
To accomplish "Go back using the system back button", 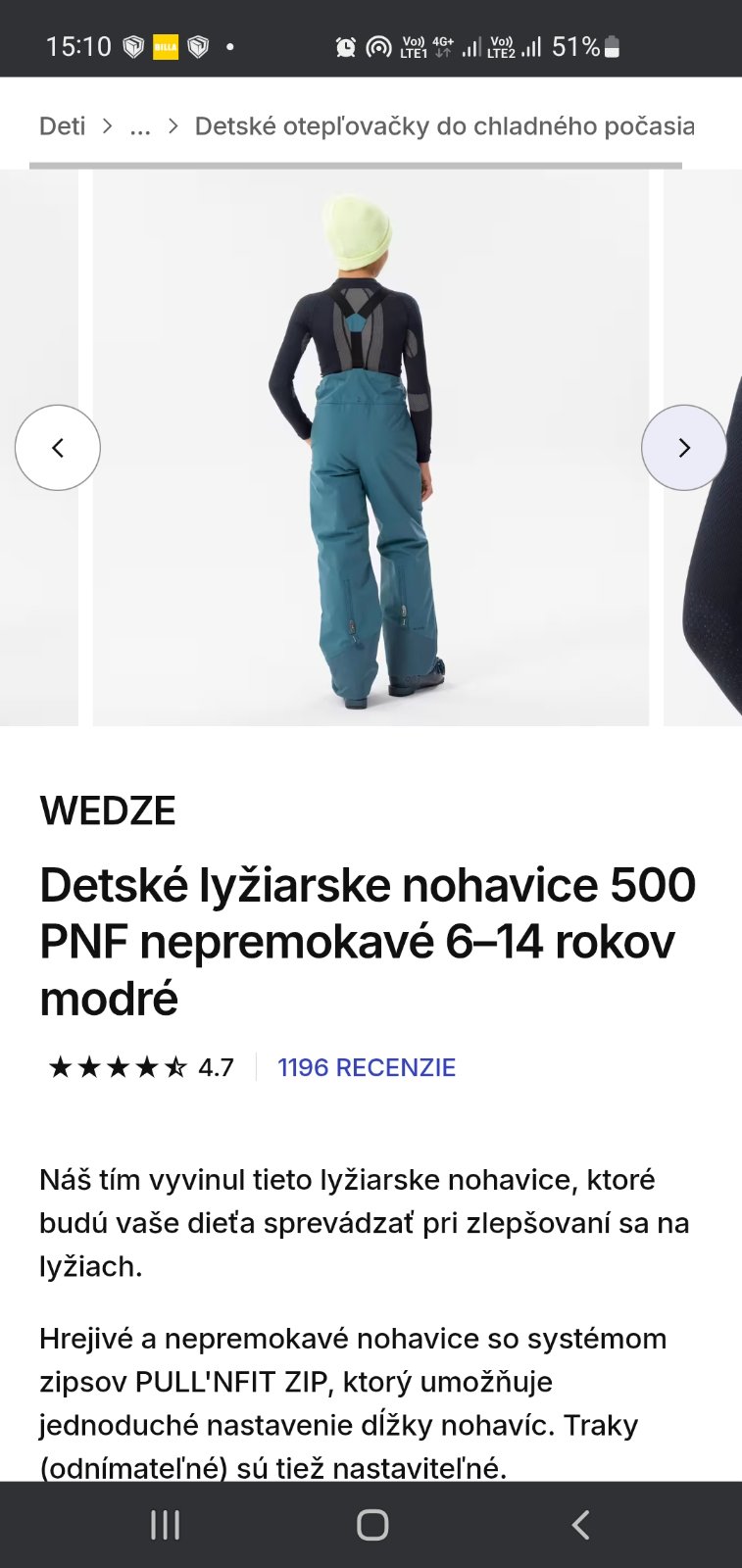I will pyautogui.click(x=580, y=1525).
